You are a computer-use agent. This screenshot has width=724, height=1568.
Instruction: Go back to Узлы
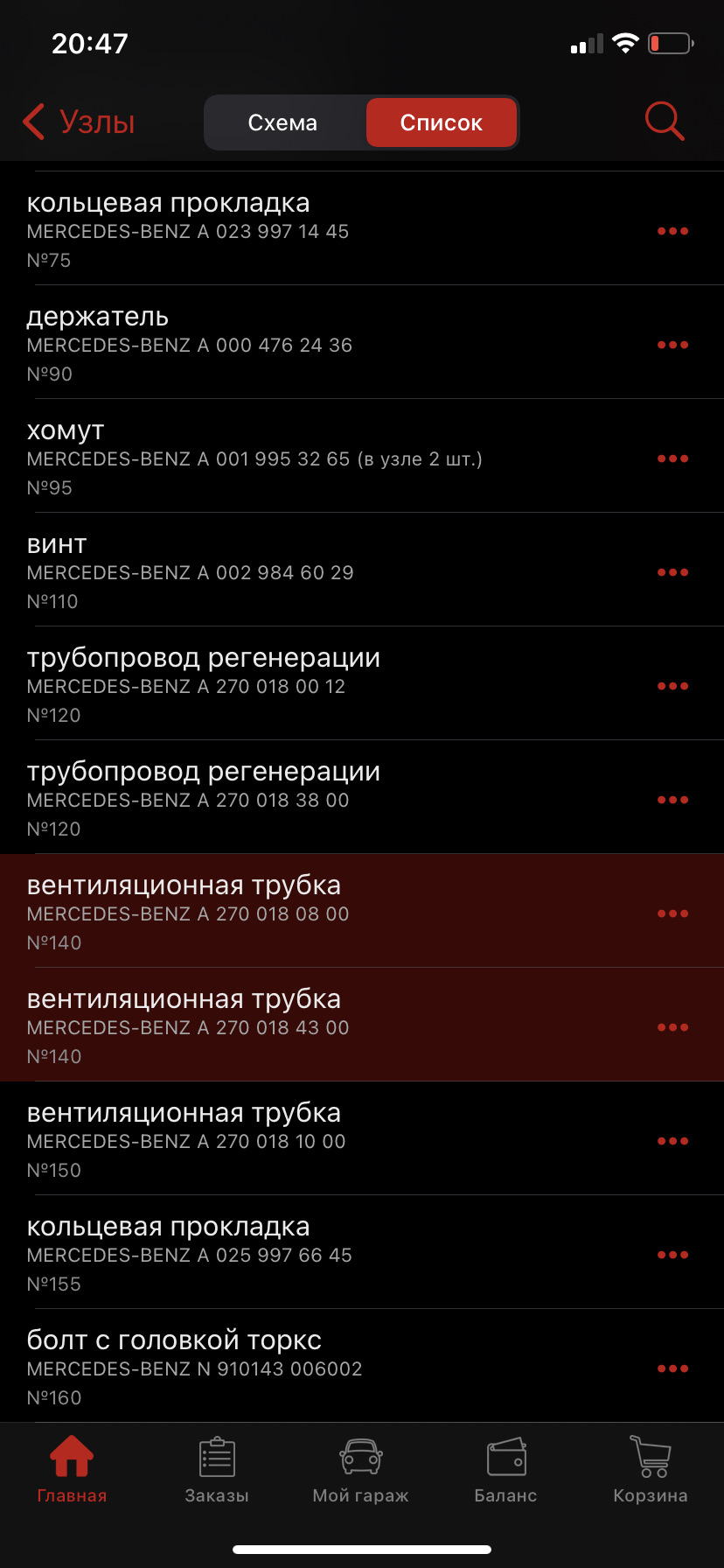(79, 122)
